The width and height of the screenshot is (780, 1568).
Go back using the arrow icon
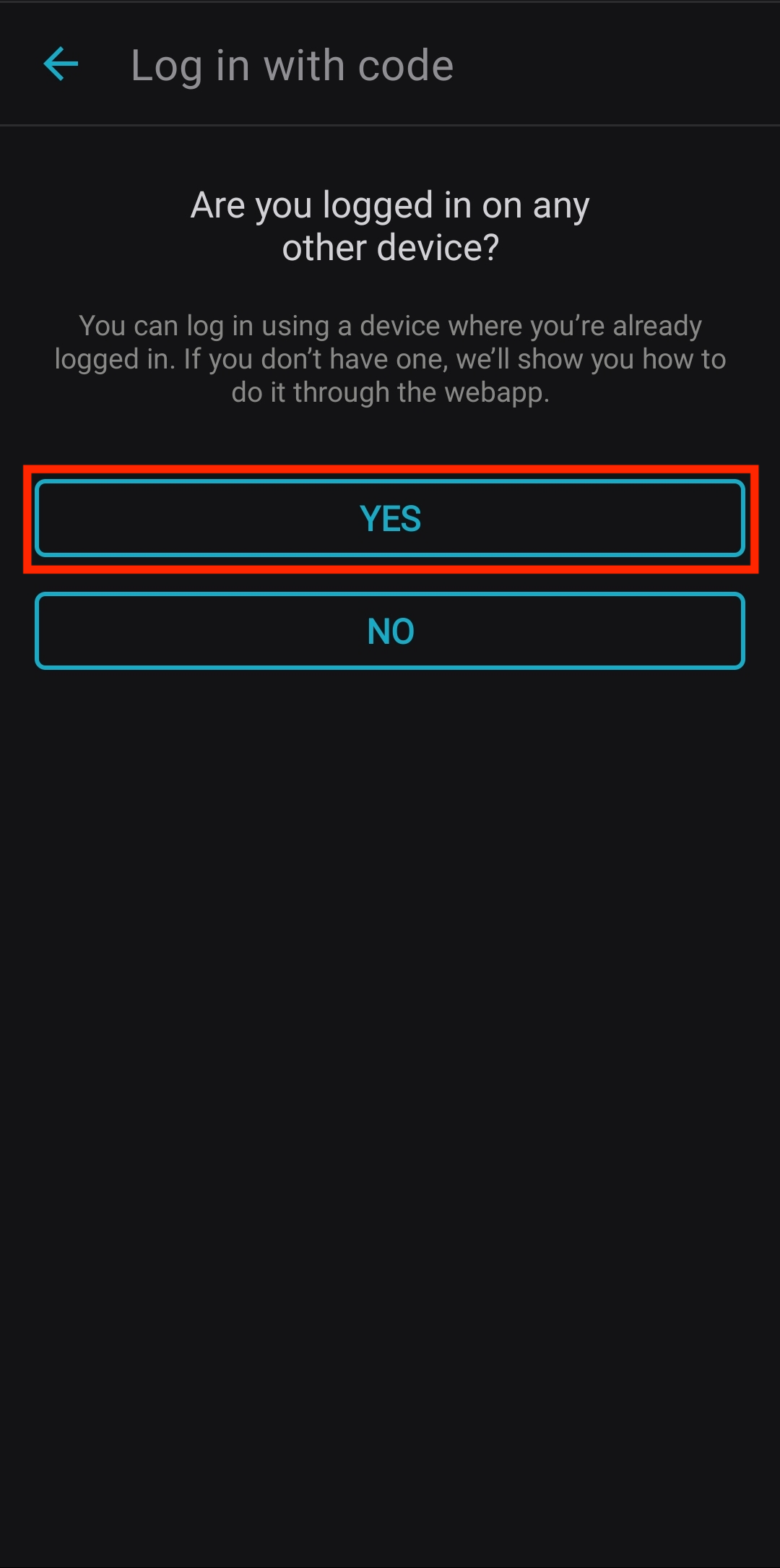(61, 65)
